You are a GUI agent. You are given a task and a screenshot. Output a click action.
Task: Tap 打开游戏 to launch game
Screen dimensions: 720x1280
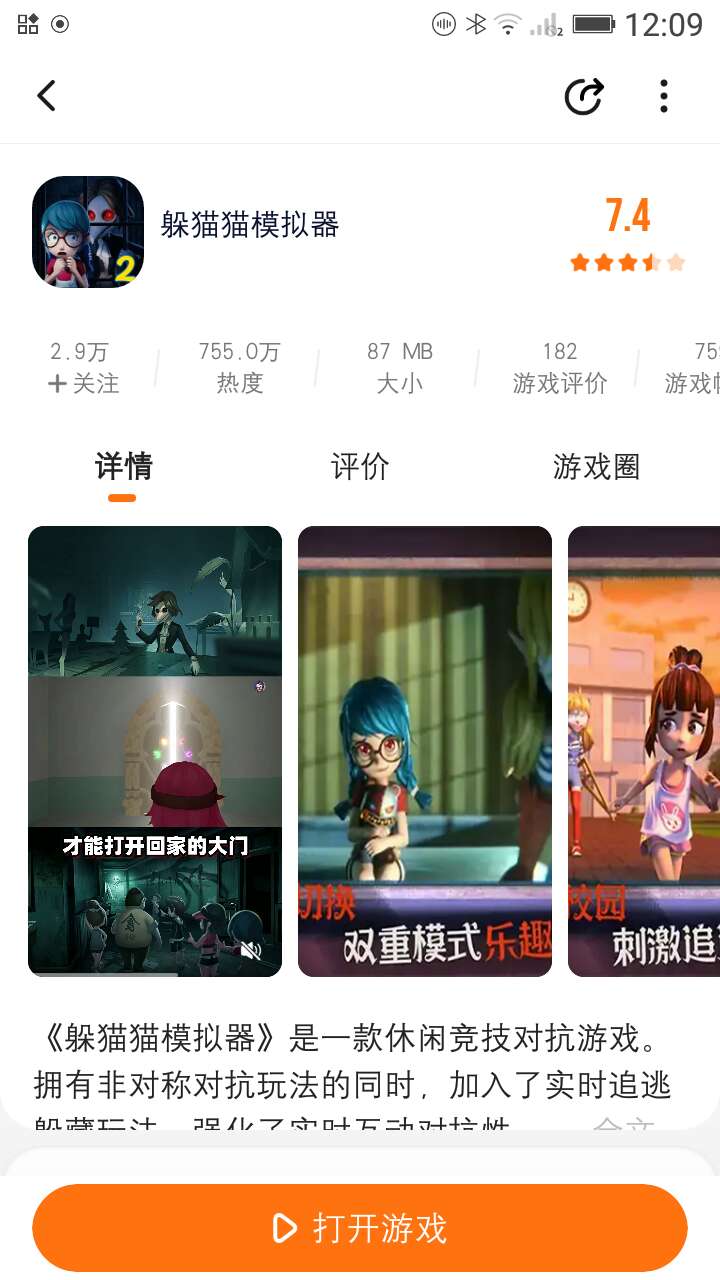360,1228
